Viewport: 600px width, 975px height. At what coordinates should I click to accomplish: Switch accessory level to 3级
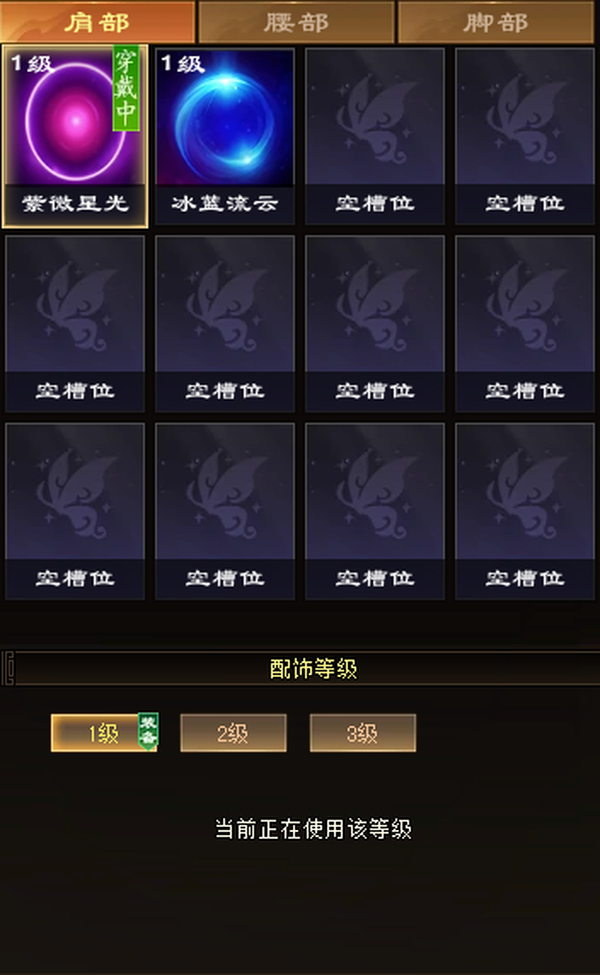362,733
